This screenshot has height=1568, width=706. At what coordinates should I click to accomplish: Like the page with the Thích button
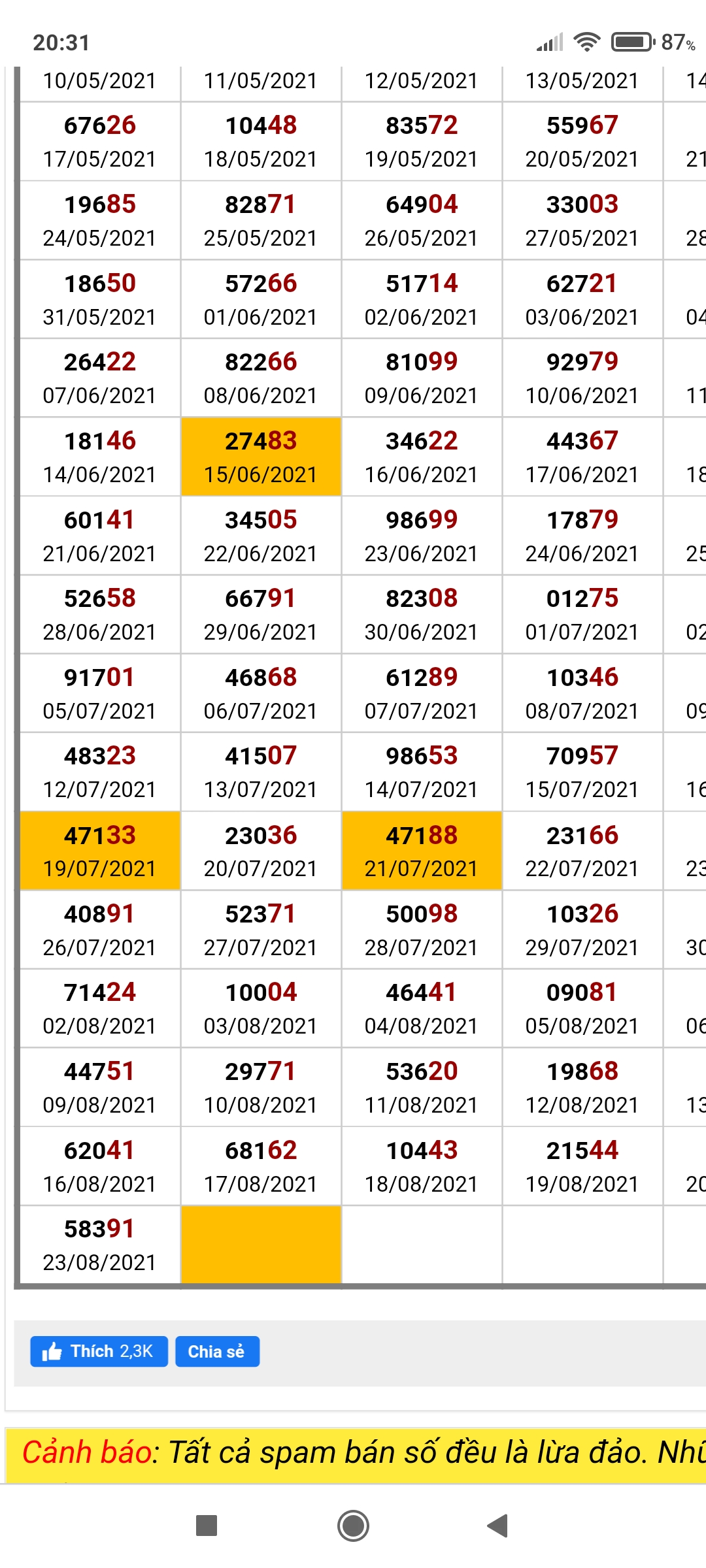[99, 1351]
